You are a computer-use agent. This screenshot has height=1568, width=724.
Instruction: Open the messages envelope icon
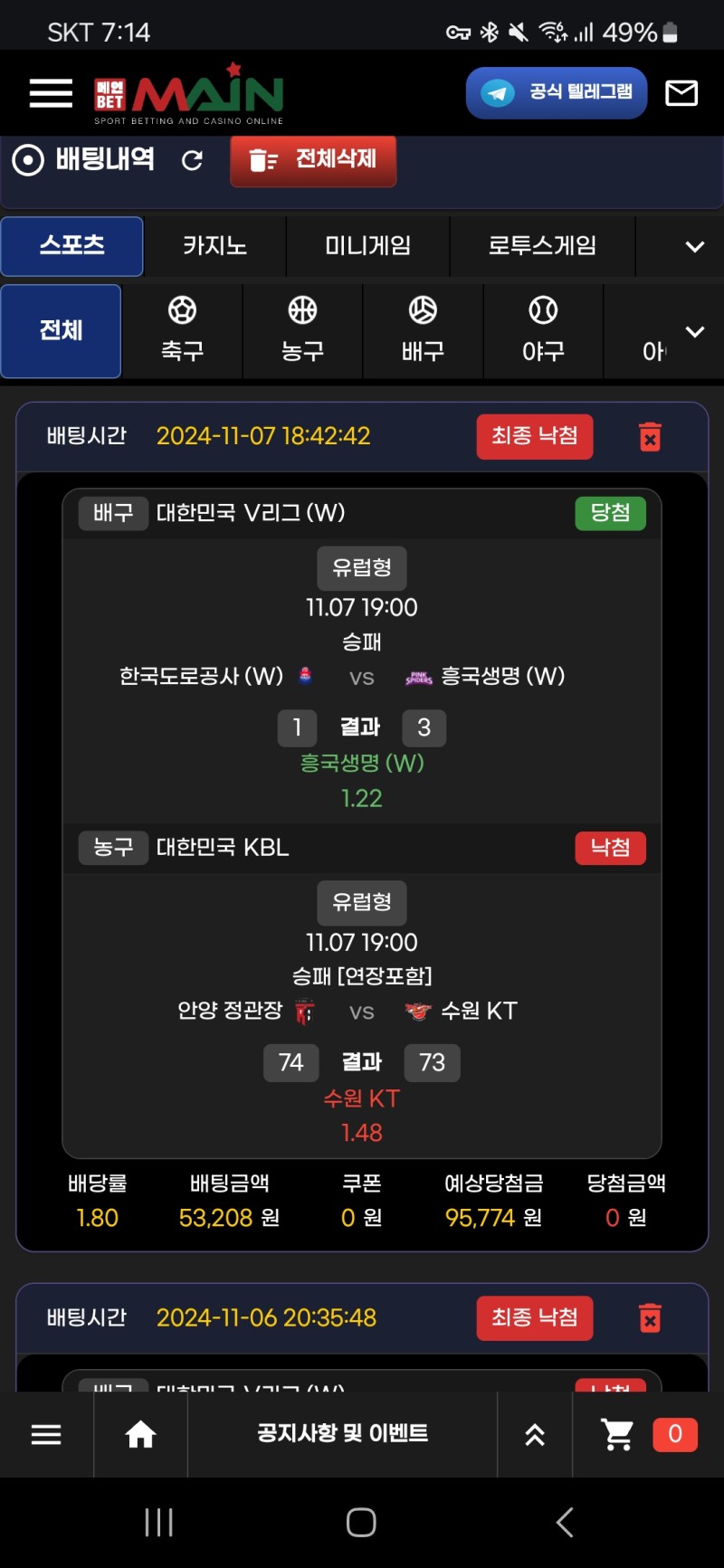tap(681, 92)
